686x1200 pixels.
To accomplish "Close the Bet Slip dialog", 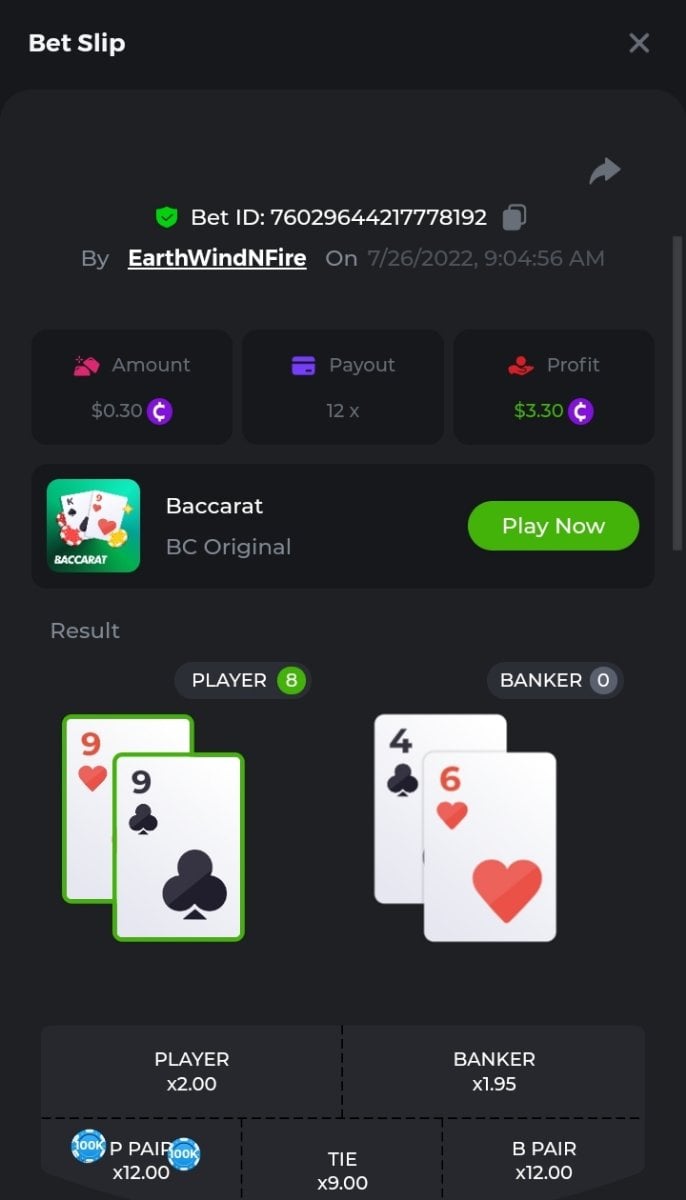I will [x=639, y=43].
